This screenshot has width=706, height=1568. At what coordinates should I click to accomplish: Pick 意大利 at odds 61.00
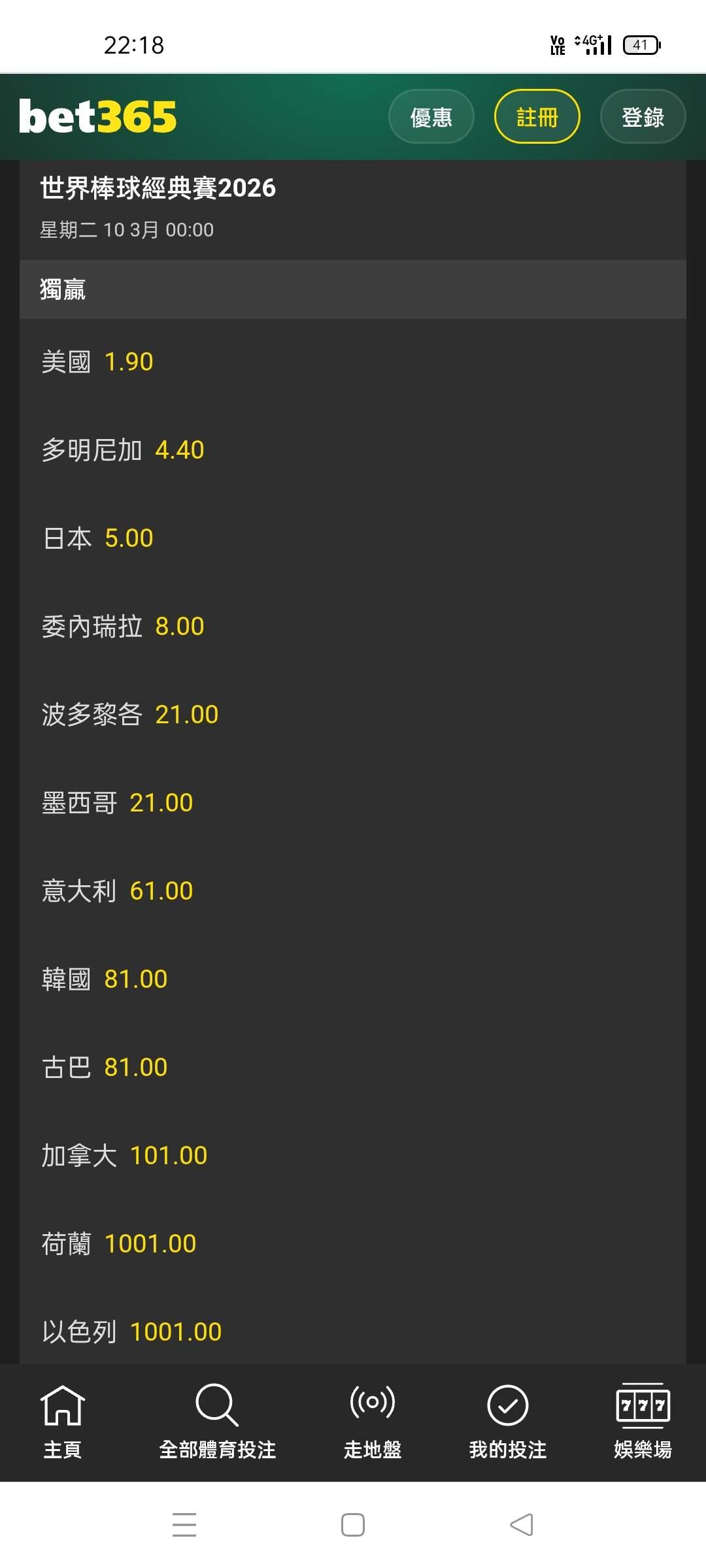pyautogui.click(x=118, y=891)
